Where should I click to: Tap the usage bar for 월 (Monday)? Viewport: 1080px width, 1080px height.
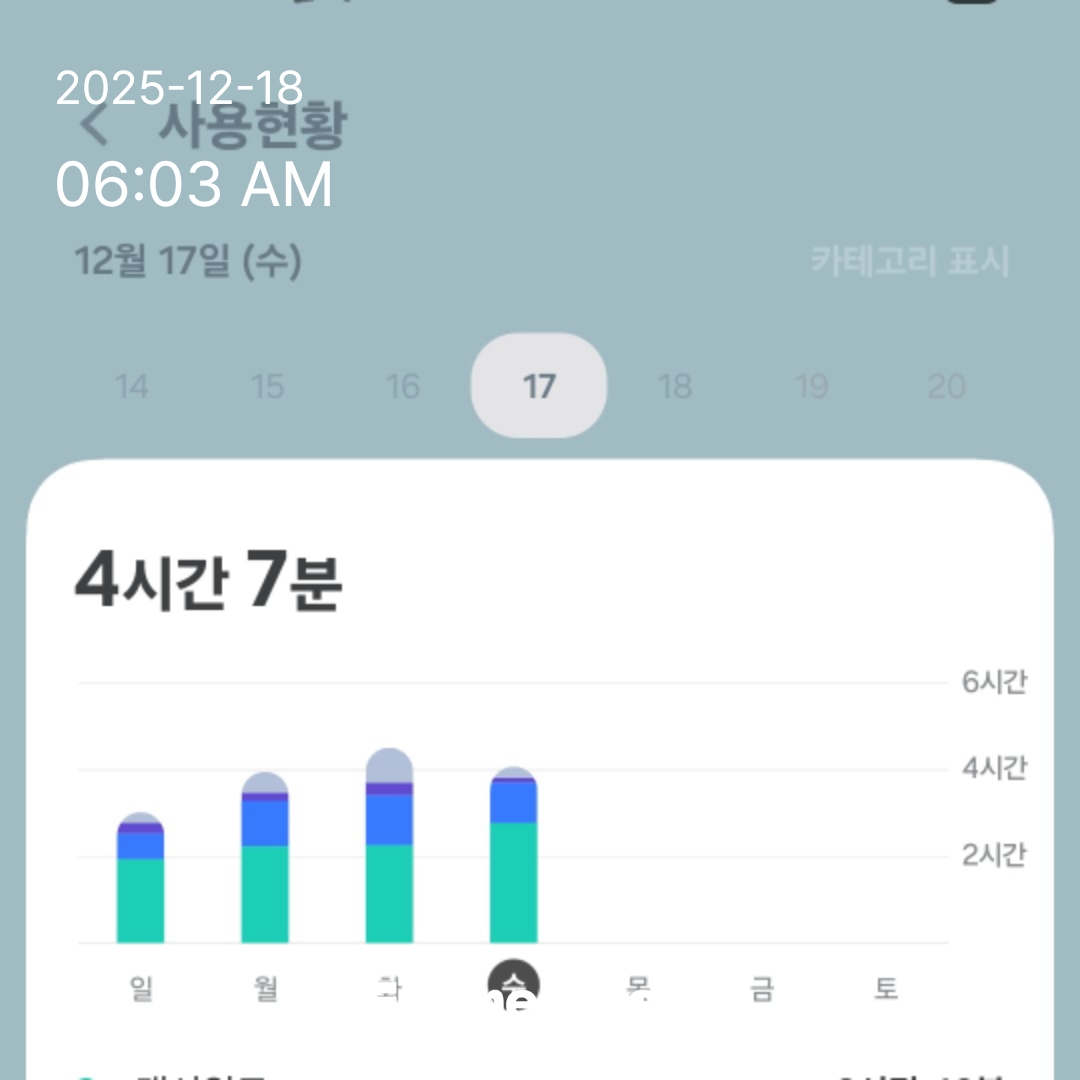(265, 860)
